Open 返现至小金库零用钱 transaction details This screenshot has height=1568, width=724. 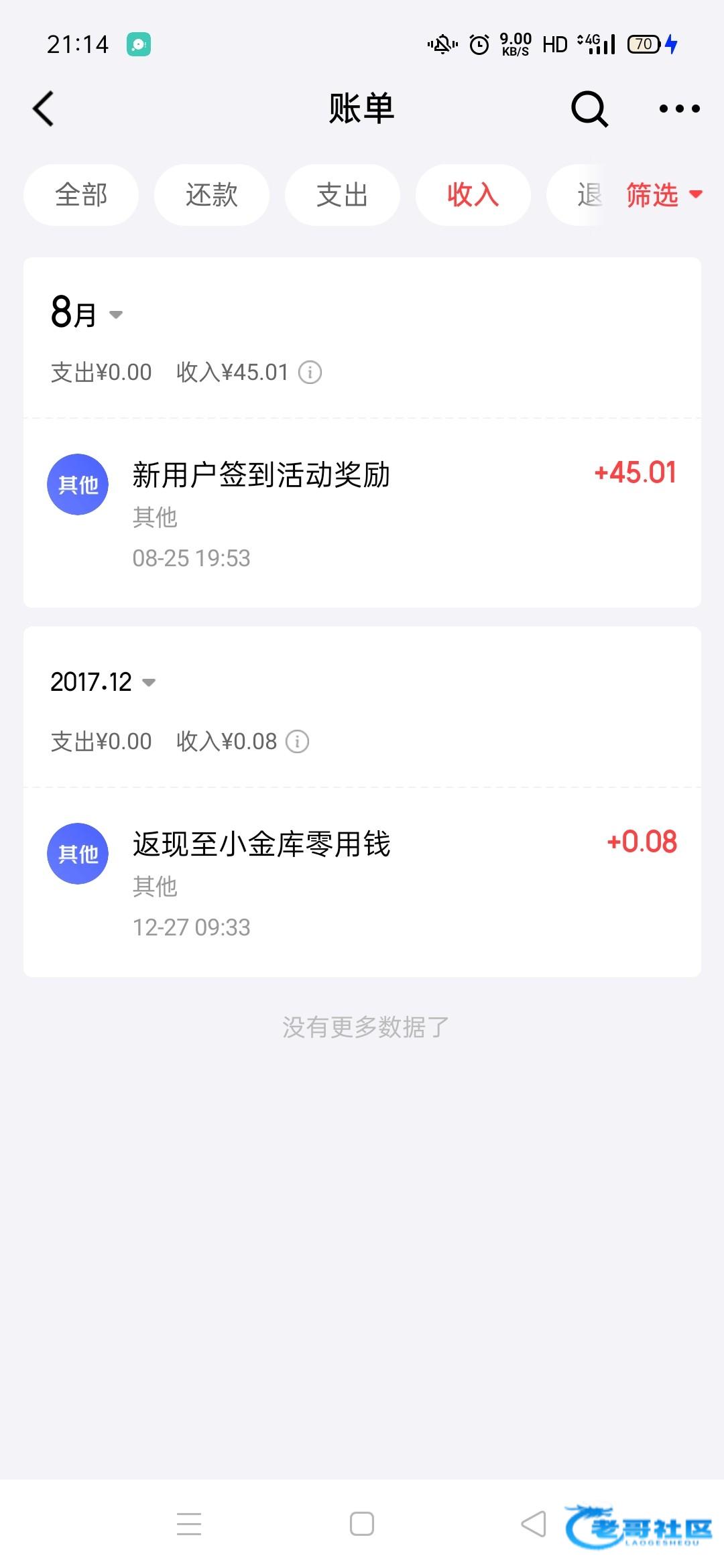pyautogui.click(x=362, y=883)
